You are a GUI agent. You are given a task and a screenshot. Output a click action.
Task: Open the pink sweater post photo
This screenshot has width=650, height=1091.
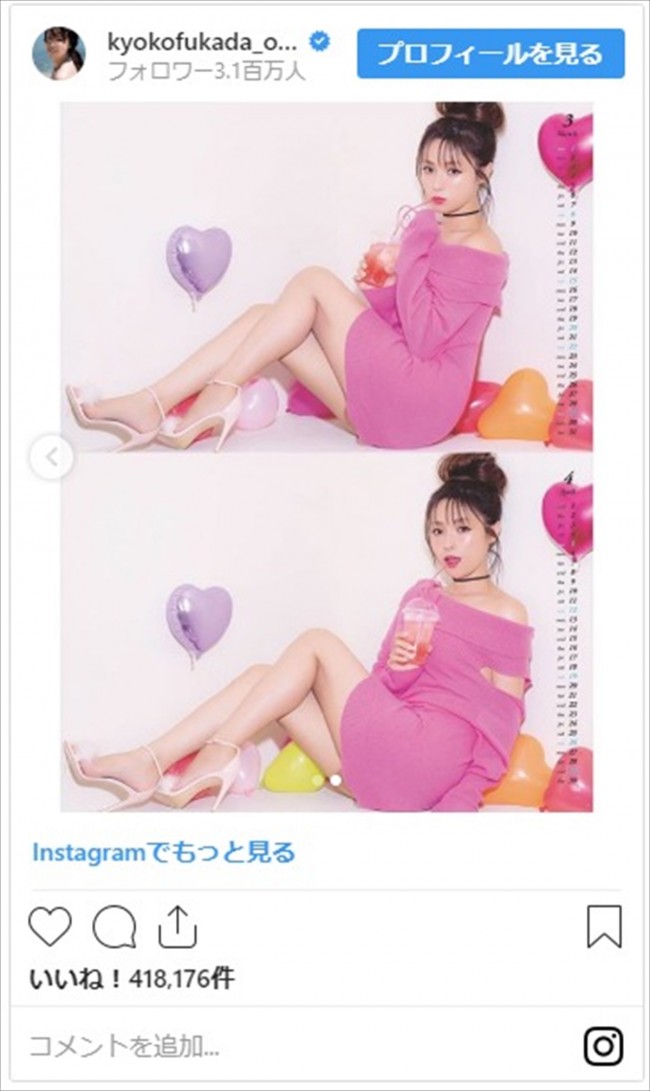click(x=326, y=457)
